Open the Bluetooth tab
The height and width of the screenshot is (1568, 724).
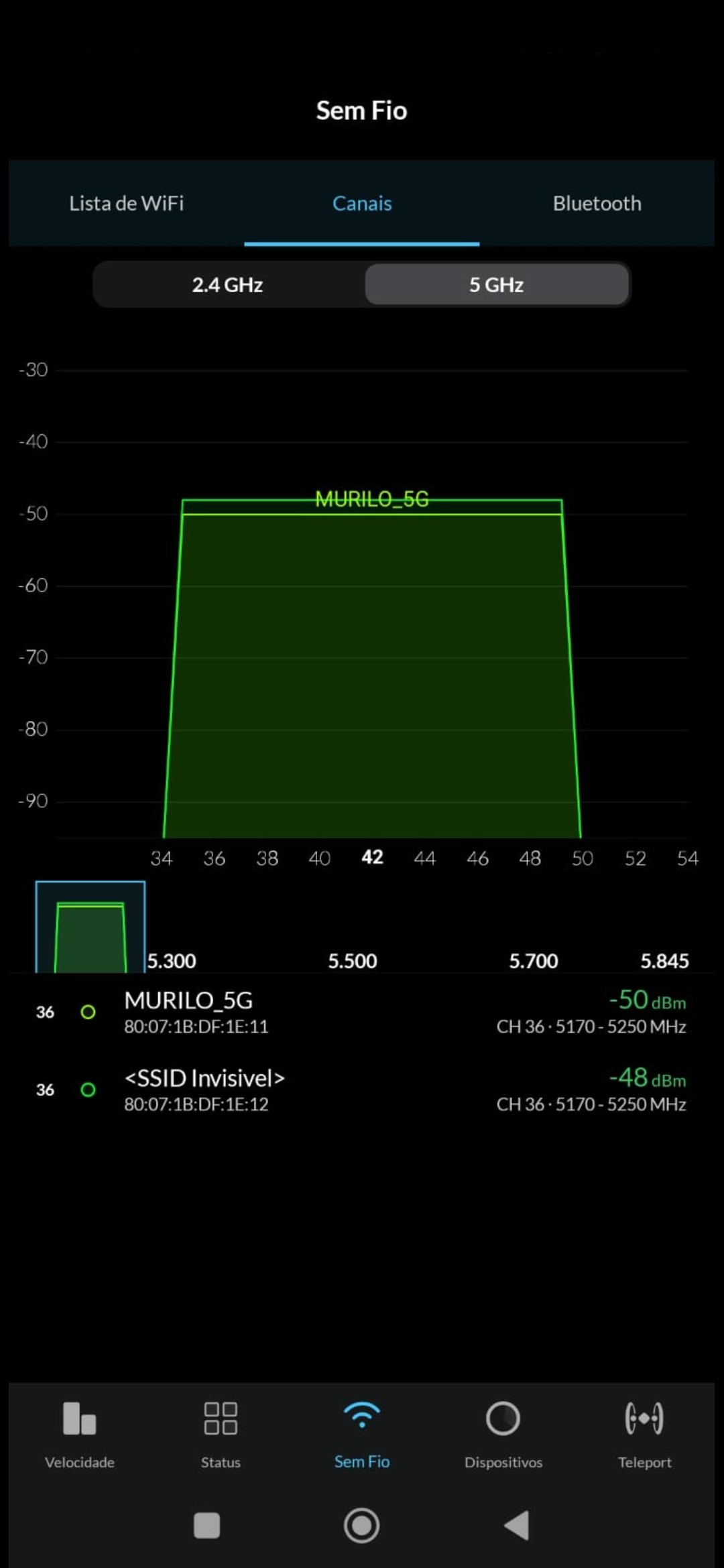(x=597, y=203)
